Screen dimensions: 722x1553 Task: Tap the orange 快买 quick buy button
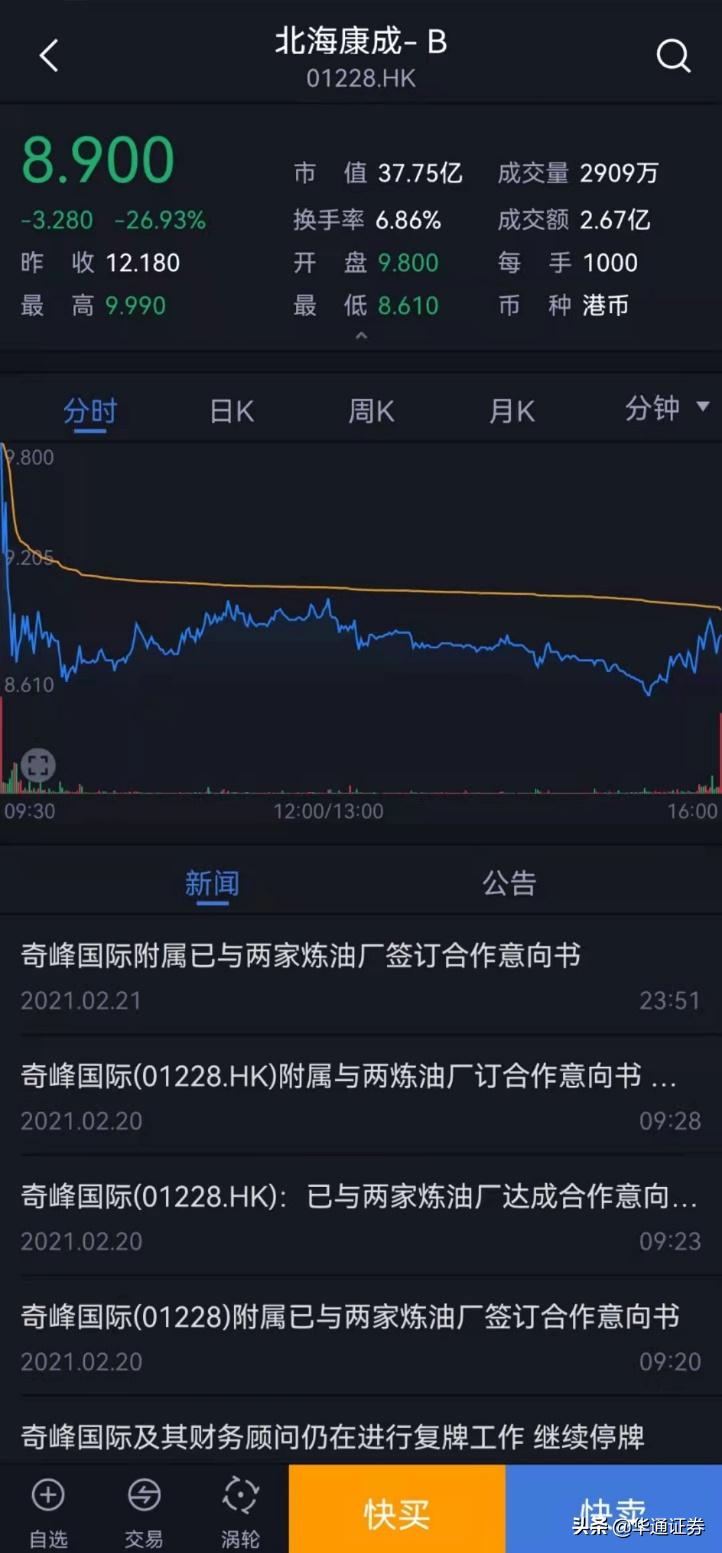click(398, 1510)
